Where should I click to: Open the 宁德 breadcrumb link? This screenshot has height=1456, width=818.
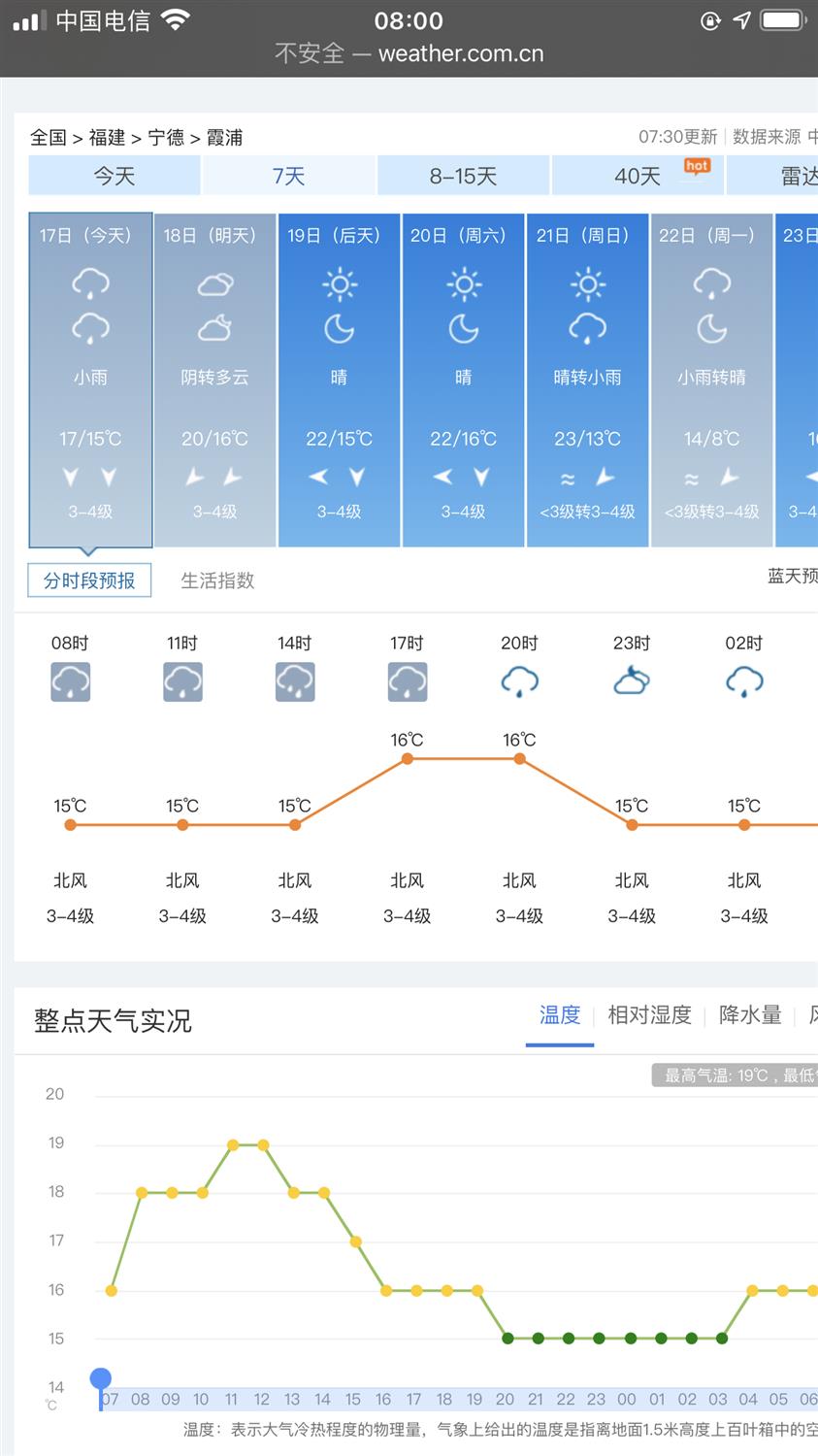coord(166,138)
